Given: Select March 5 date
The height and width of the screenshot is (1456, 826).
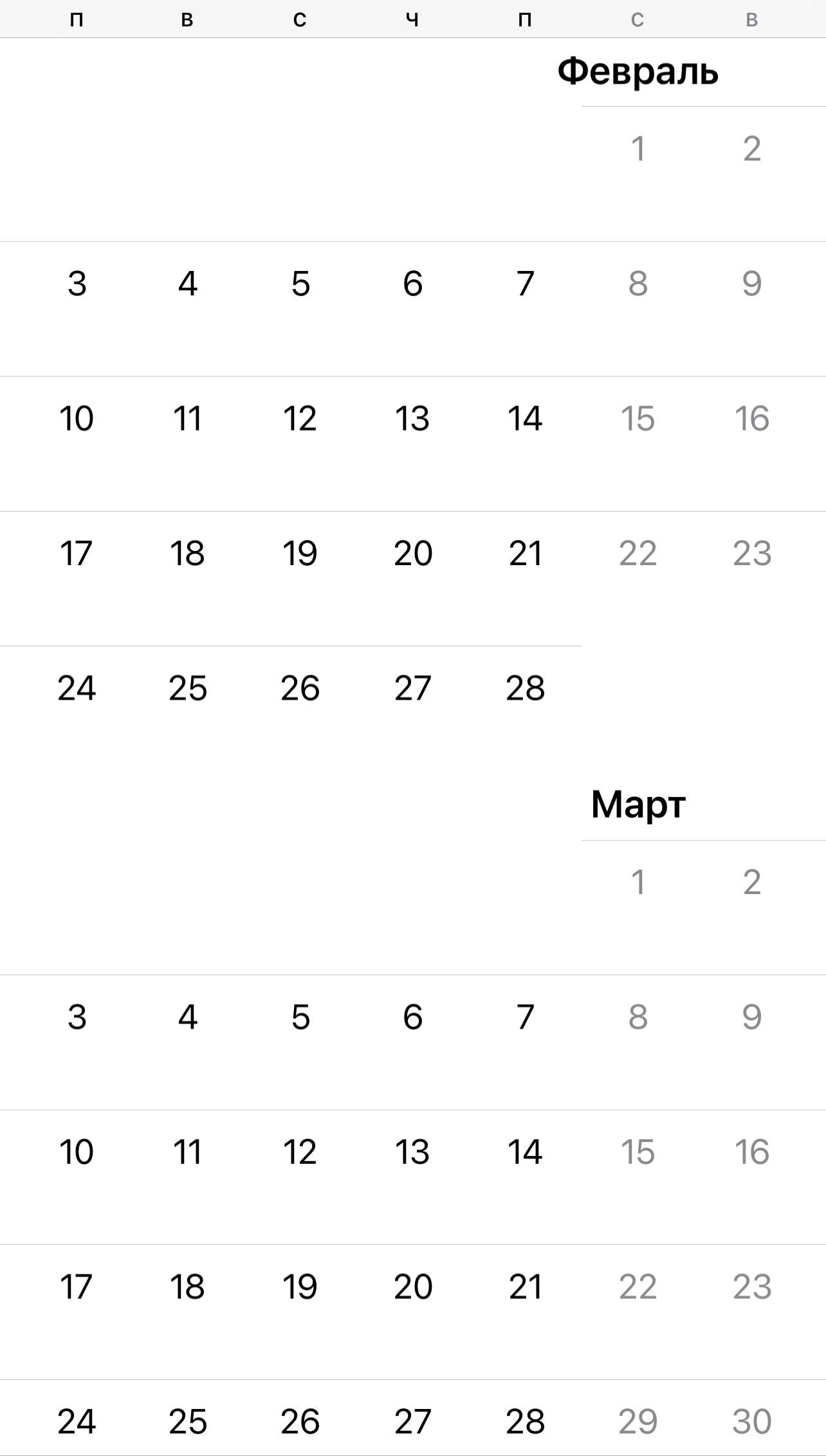Looking at the screenshot, I should pyautogui.click(x=300, y=1017).
